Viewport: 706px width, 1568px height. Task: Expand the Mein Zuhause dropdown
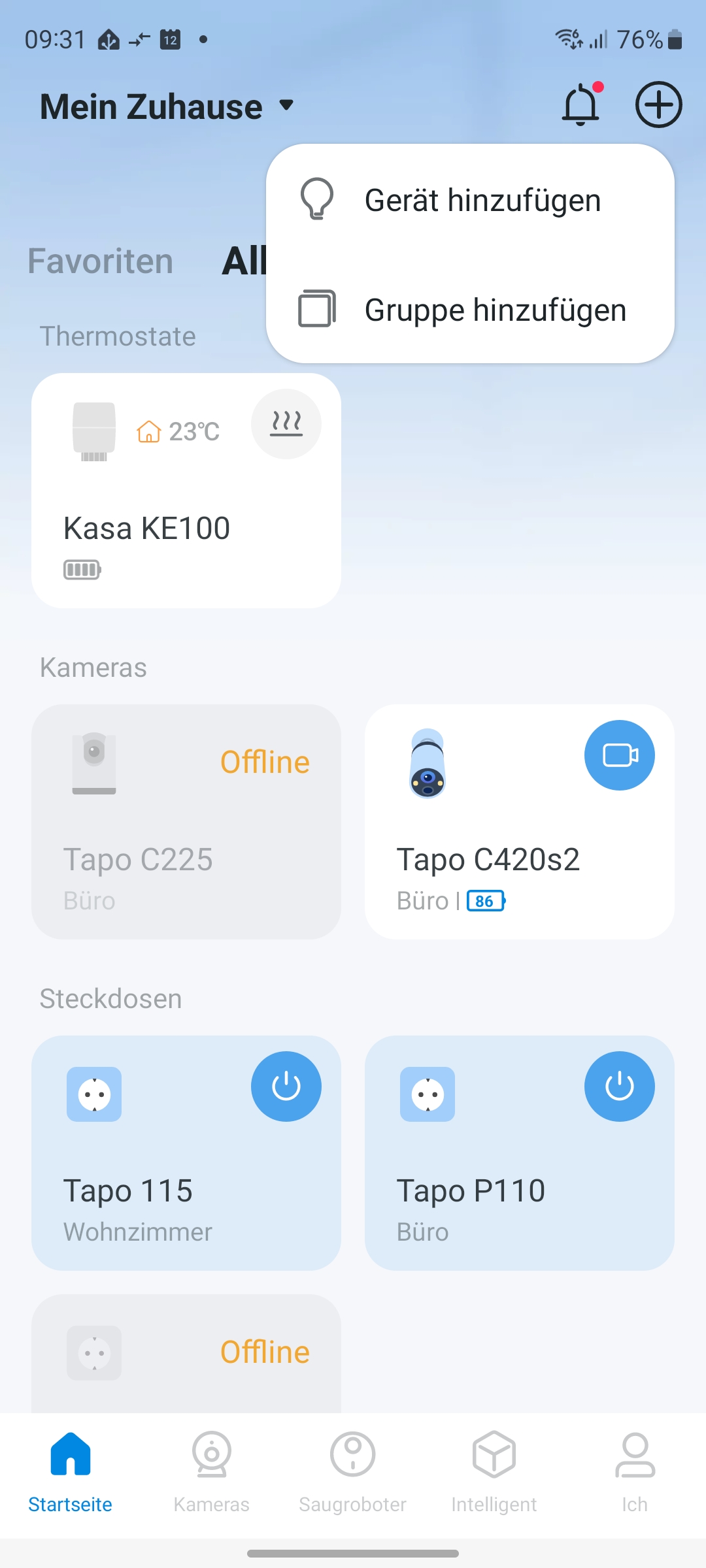pos(167,106)
